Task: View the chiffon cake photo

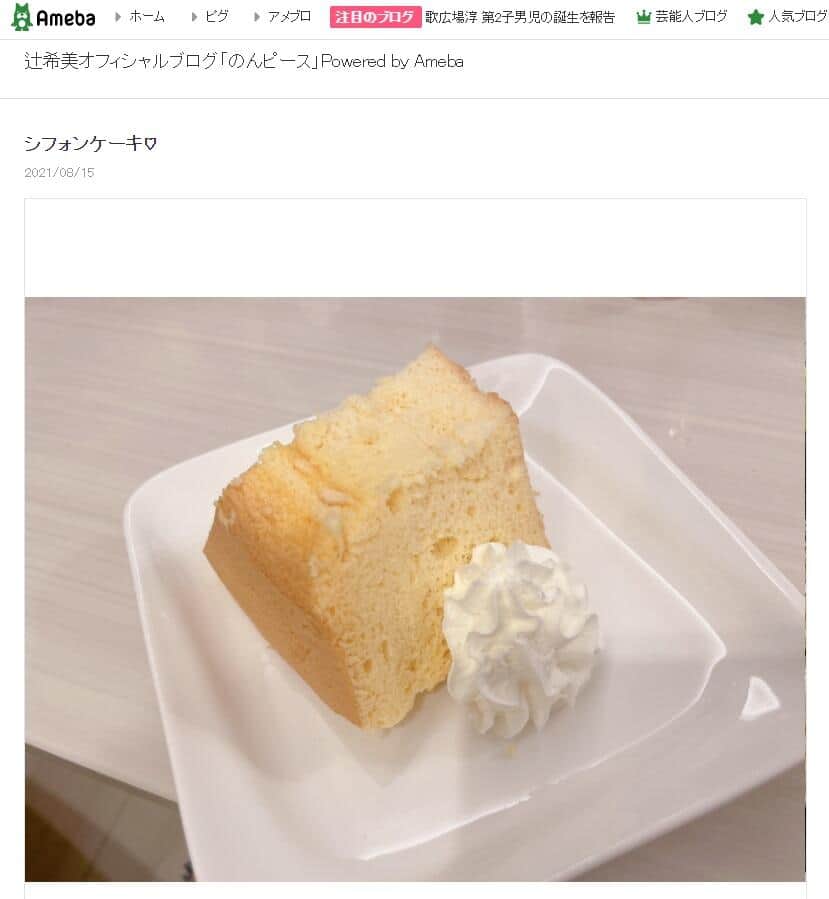Action: [414, 588]
